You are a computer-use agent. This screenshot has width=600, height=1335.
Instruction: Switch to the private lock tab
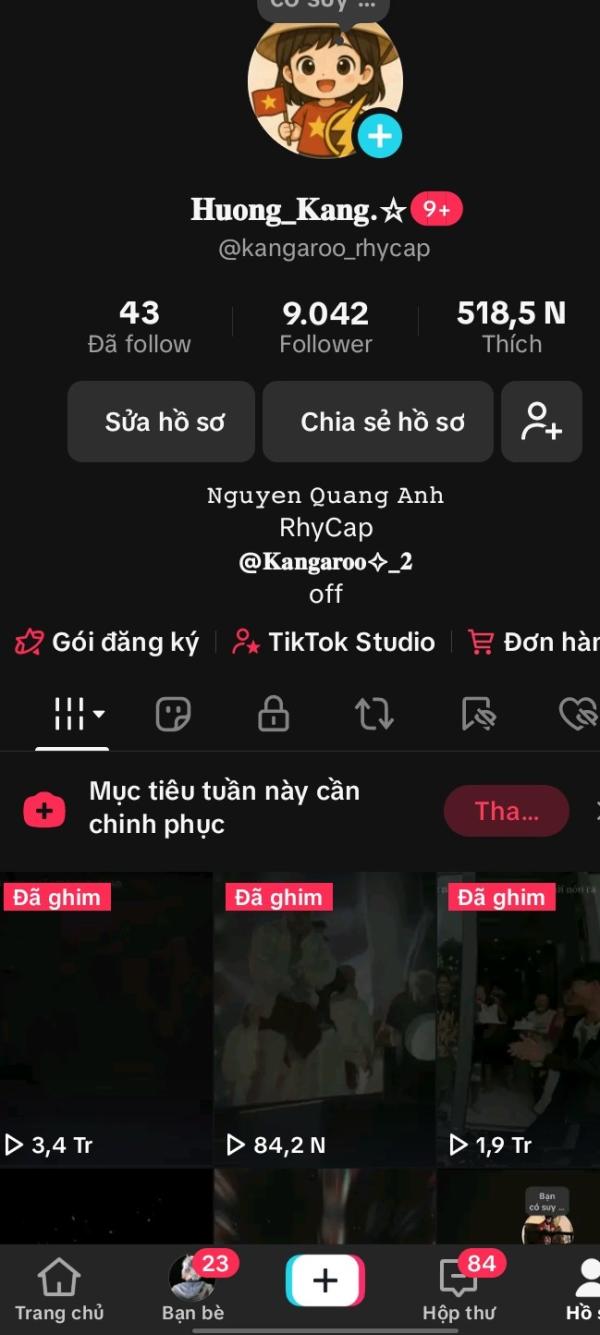point(273,714)
